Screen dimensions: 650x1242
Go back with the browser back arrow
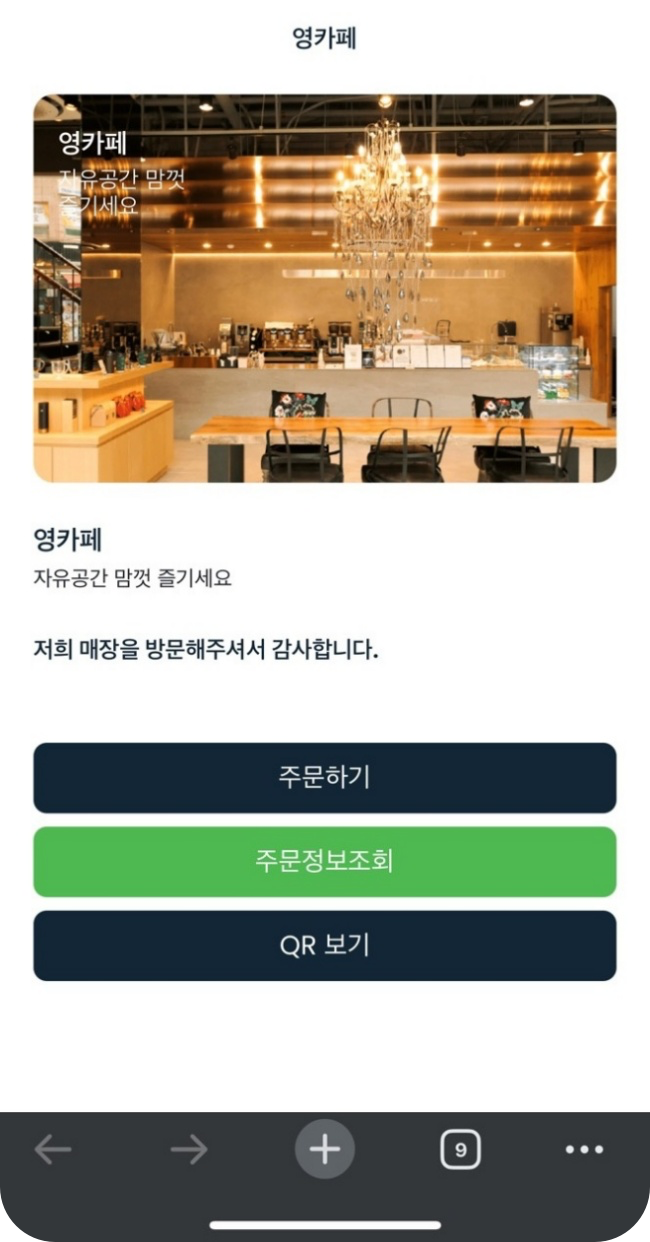point(53,1150)
